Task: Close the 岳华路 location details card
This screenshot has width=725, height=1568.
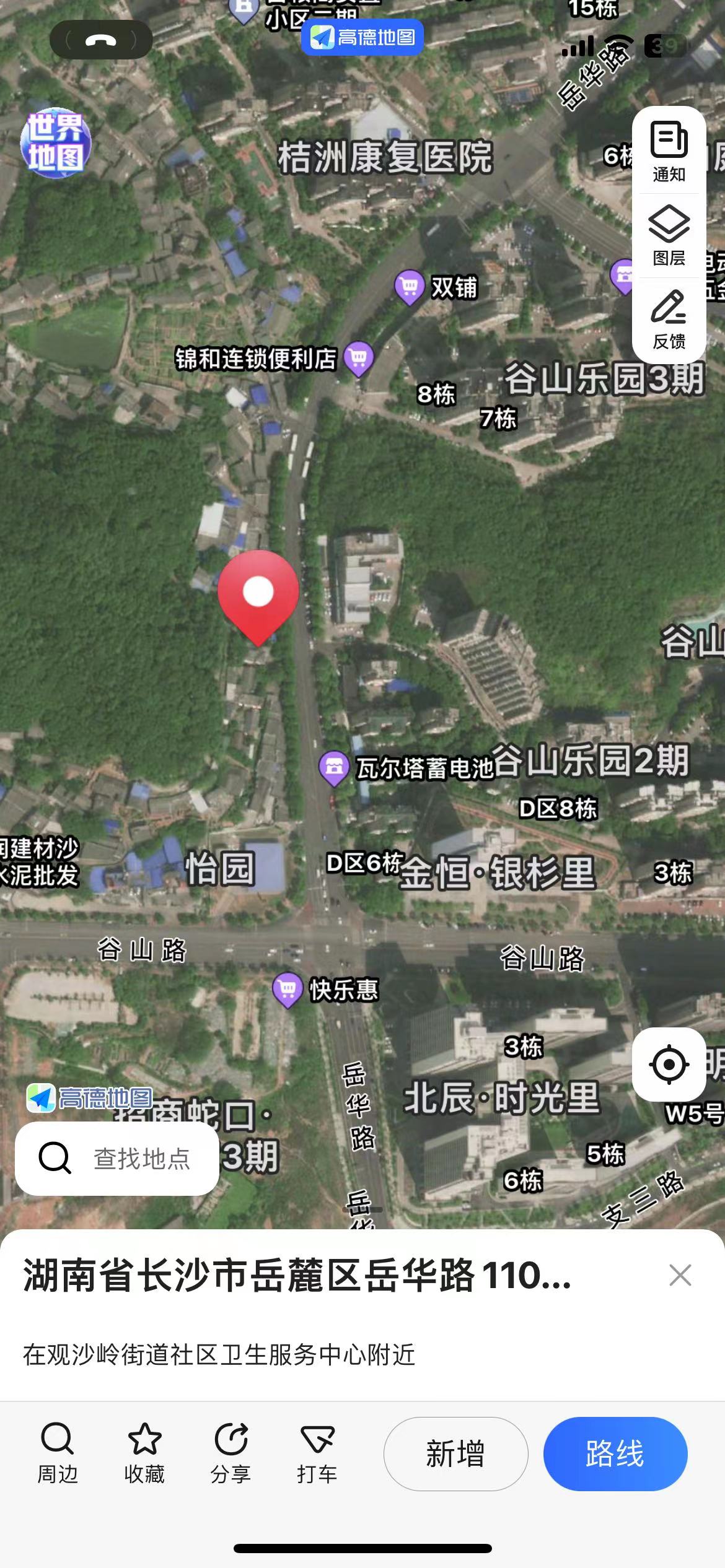Action: 680,1275
